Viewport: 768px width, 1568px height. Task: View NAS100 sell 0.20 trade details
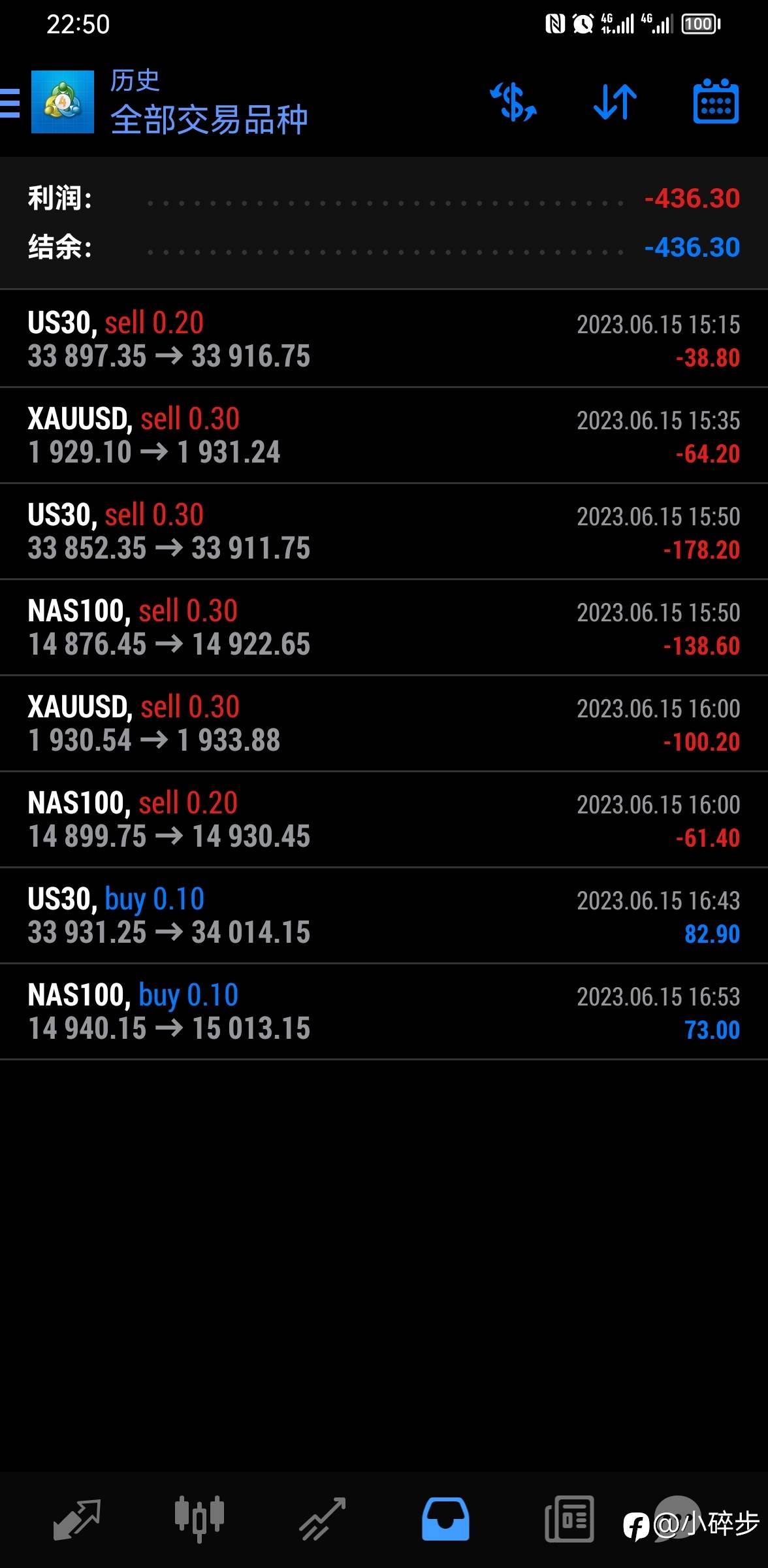pyautogui.click(x=384, y=819)
